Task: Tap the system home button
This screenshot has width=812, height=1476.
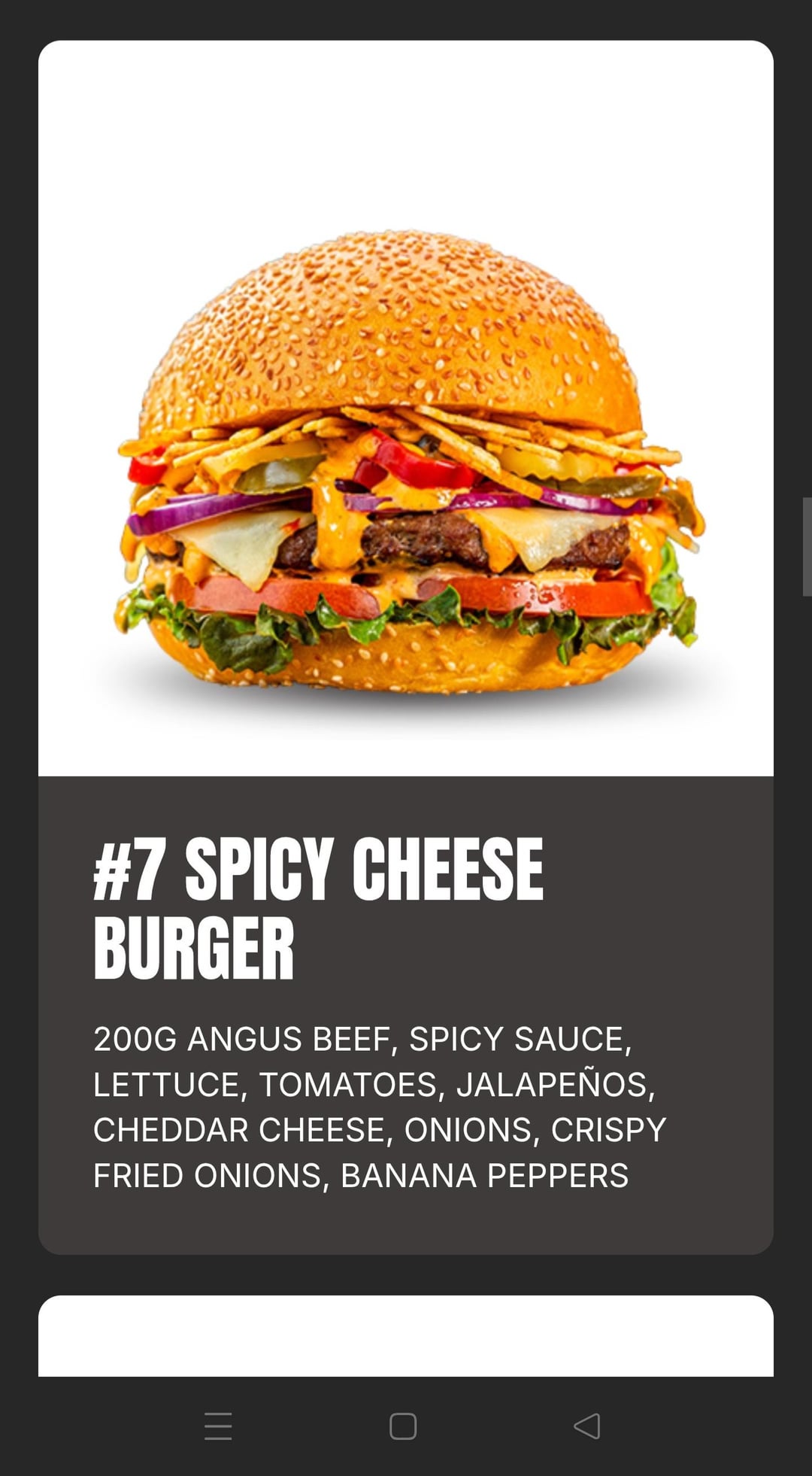Action: (403, 1426)
